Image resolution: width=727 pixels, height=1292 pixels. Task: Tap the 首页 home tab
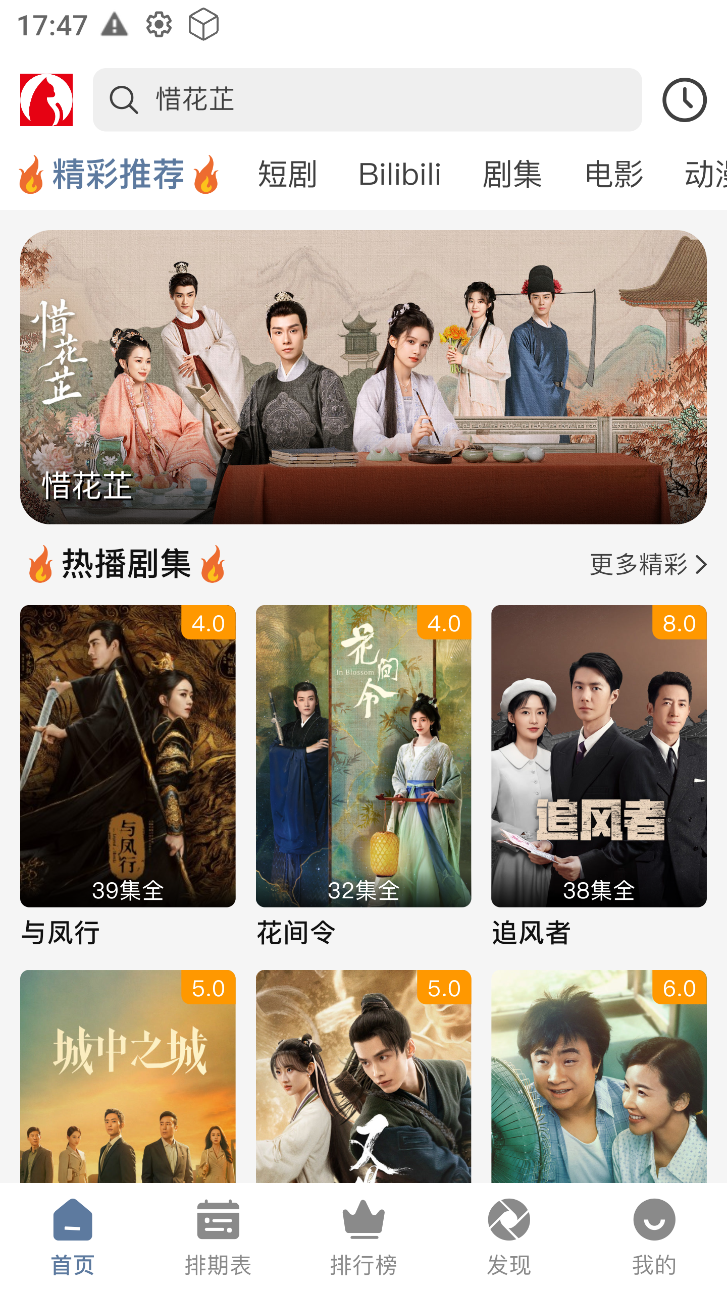[x=72, y=1238]
